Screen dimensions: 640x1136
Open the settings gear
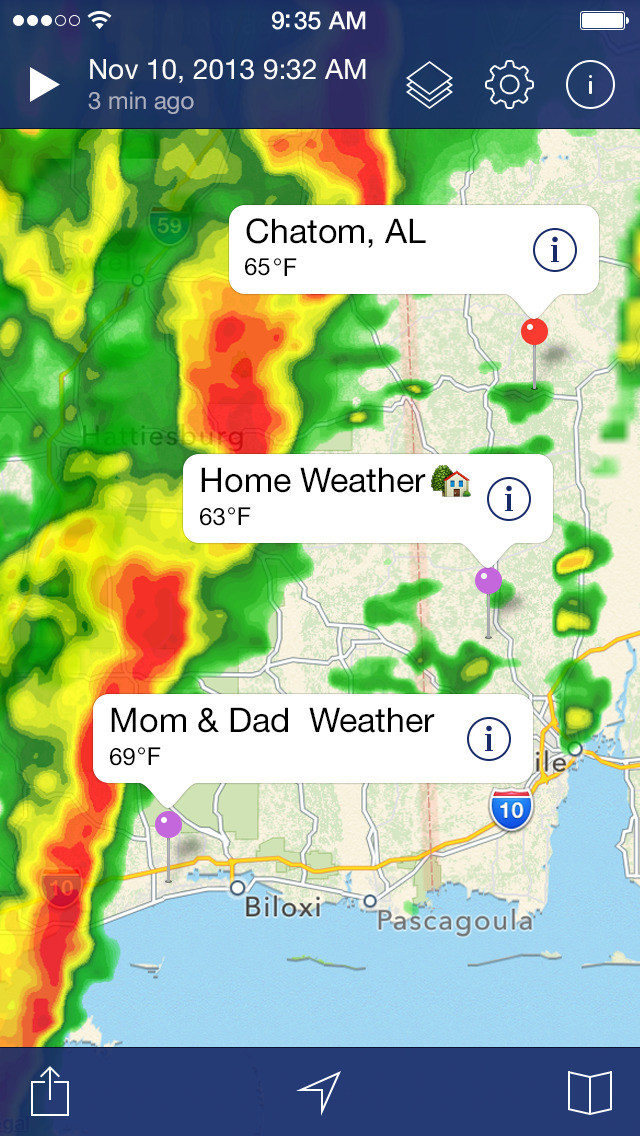(510, 85)
